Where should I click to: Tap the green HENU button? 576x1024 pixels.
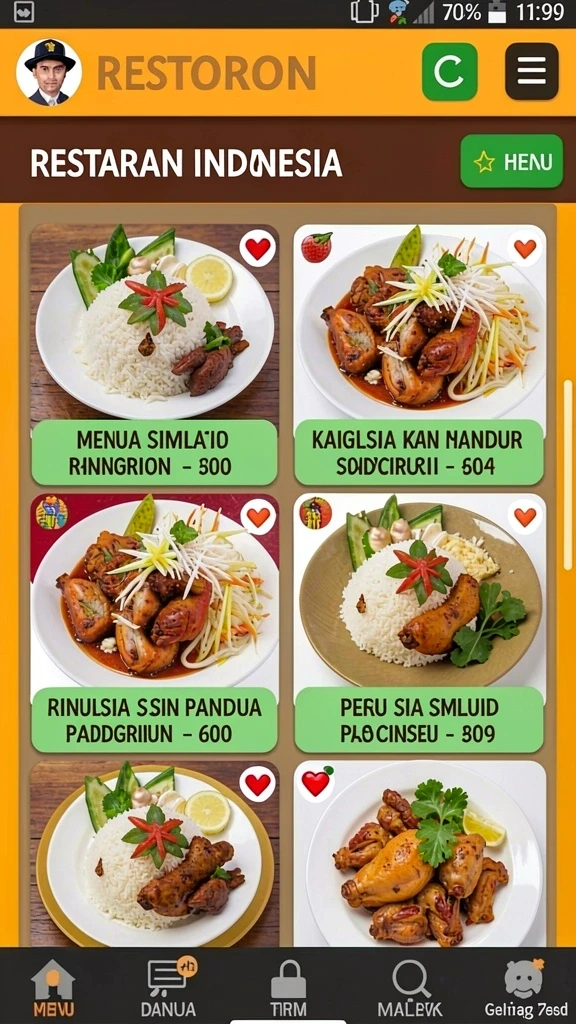[x=511, y=161]
